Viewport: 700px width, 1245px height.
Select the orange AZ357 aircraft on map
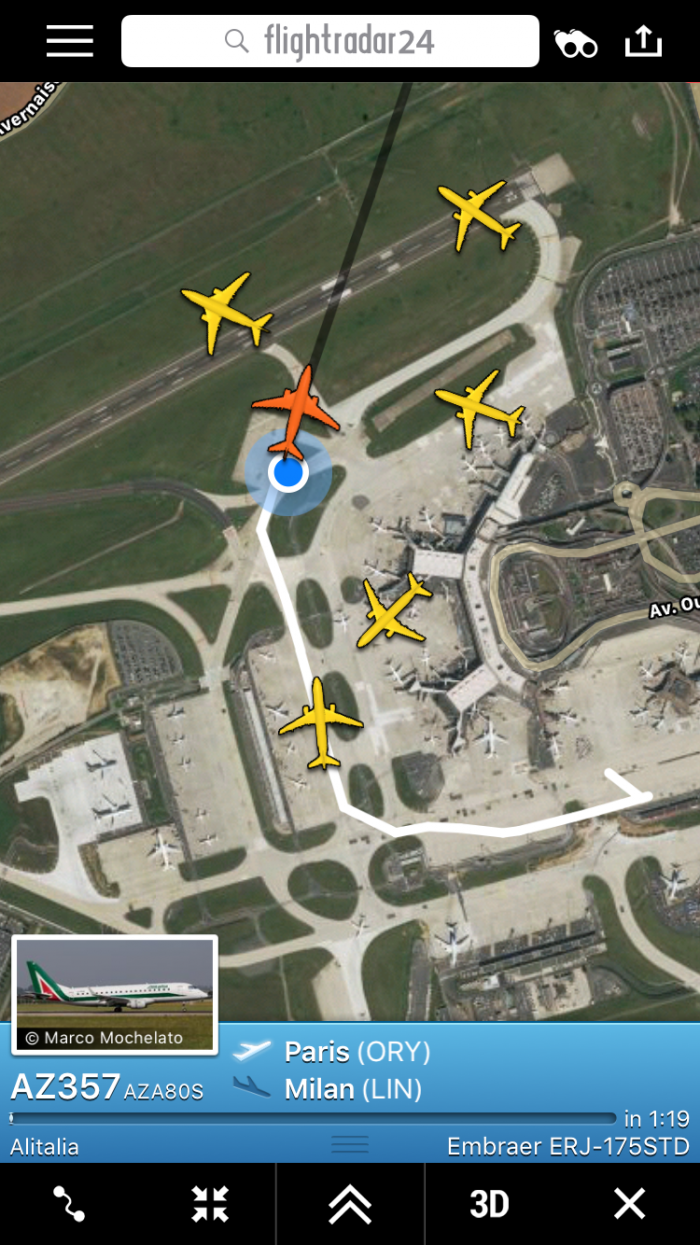pyautogui.click(x=296, y=410)
